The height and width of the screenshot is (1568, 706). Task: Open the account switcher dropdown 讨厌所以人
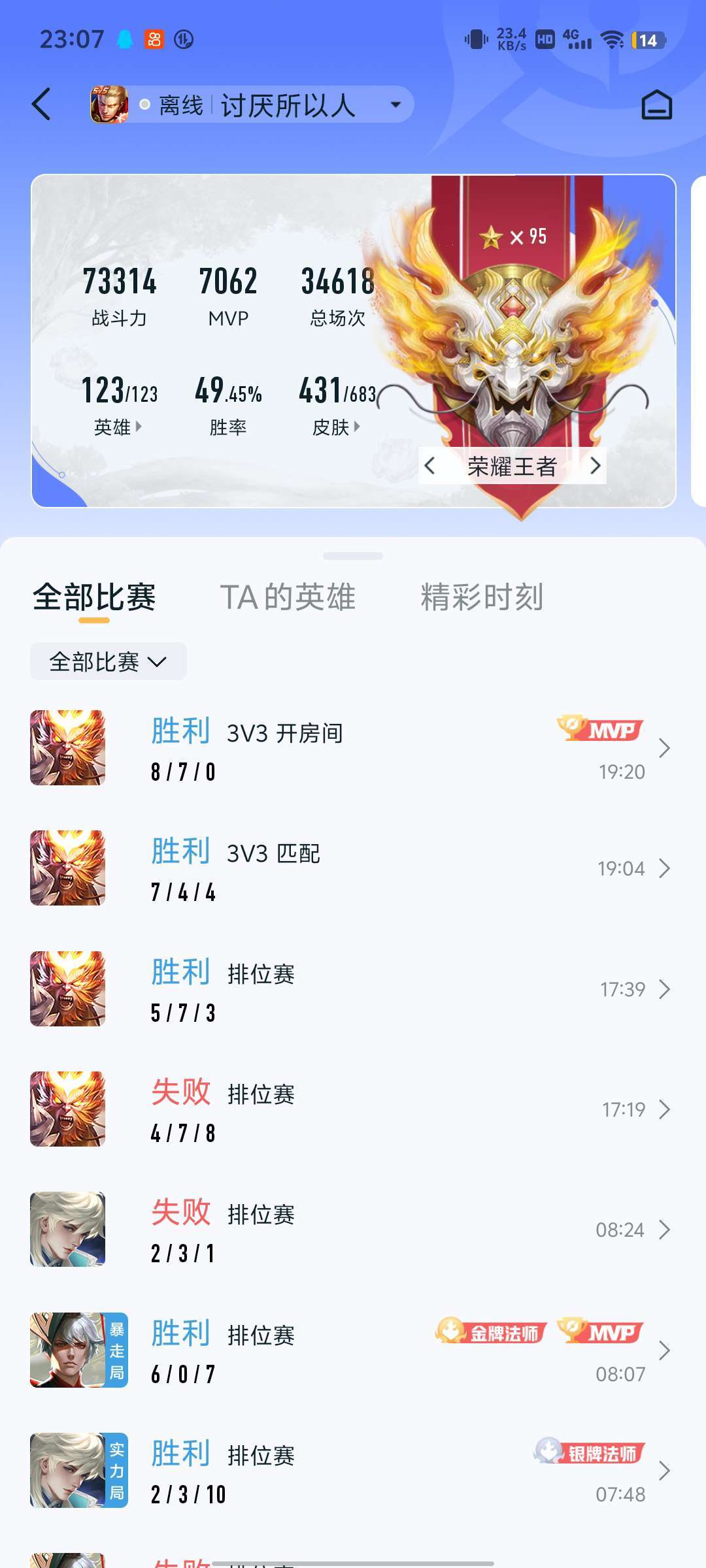pyautogui.click(x=252, y=105)
